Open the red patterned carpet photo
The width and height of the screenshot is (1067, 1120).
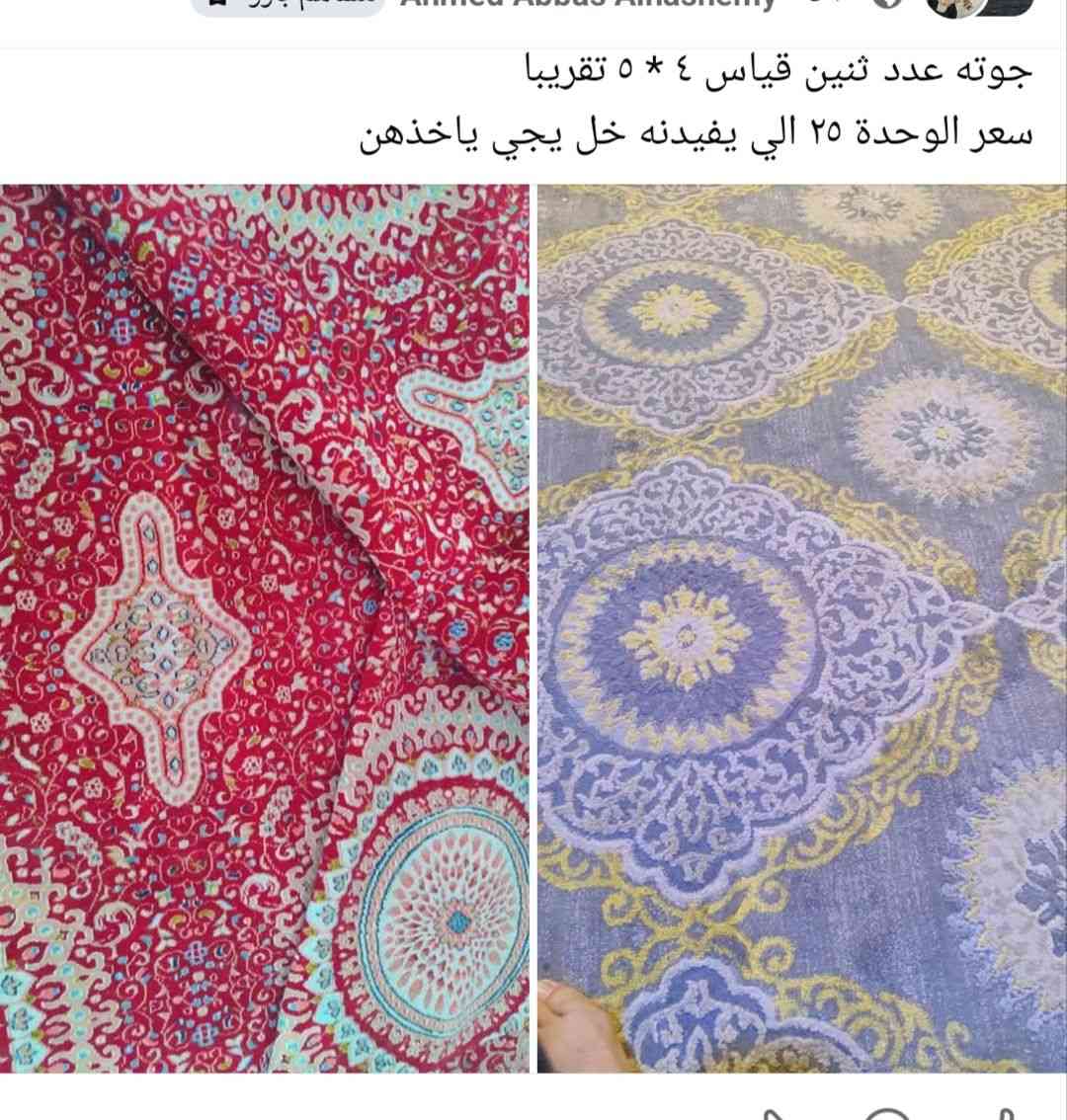pos(264,628)
